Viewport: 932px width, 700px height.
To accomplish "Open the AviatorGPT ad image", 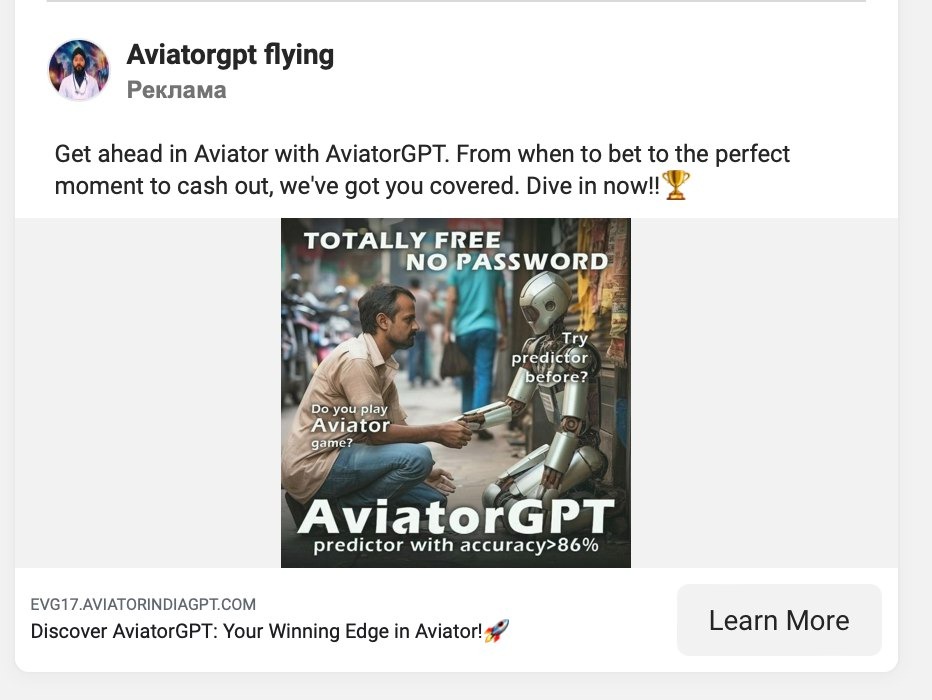I will [455, 392].
